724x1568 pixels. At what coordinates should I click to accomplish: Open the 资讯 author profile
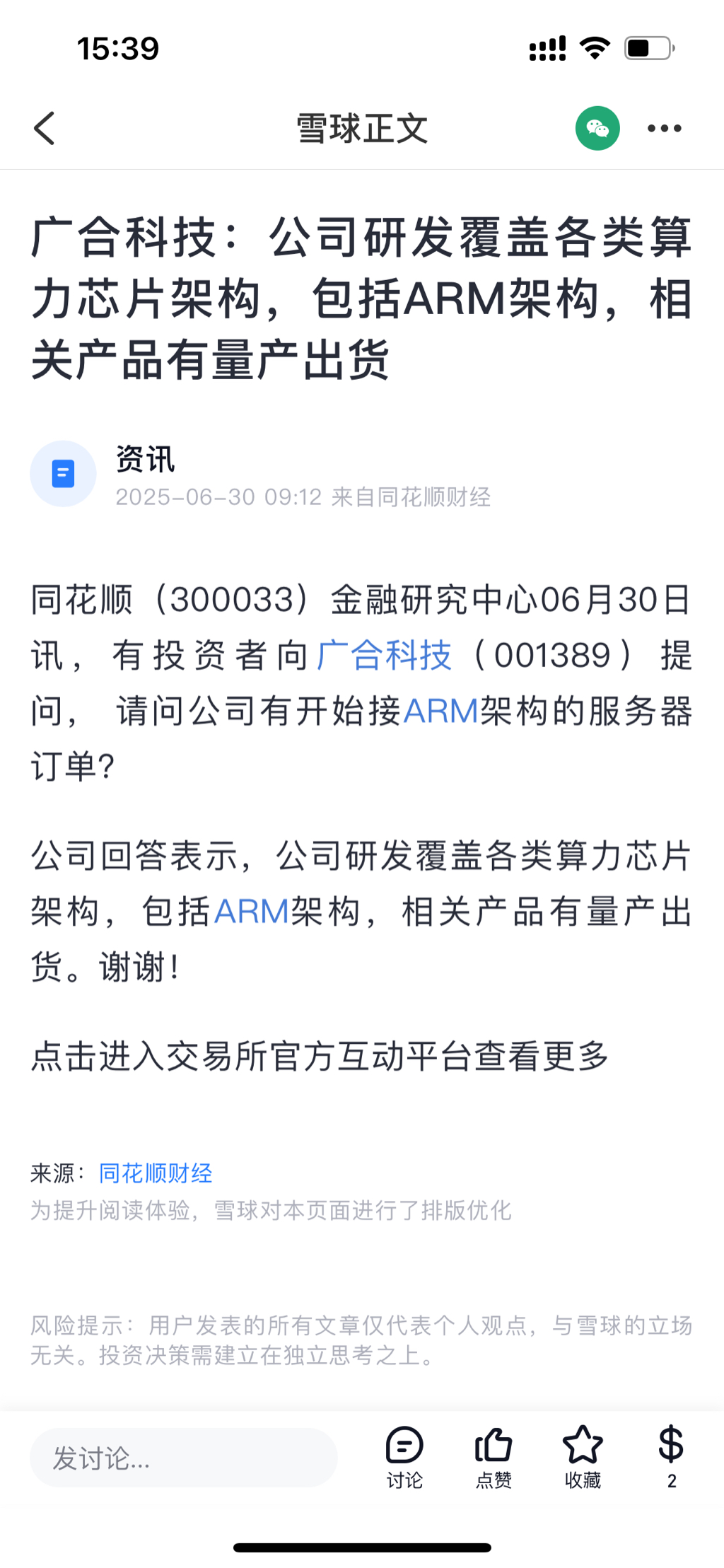coord(145,460)
